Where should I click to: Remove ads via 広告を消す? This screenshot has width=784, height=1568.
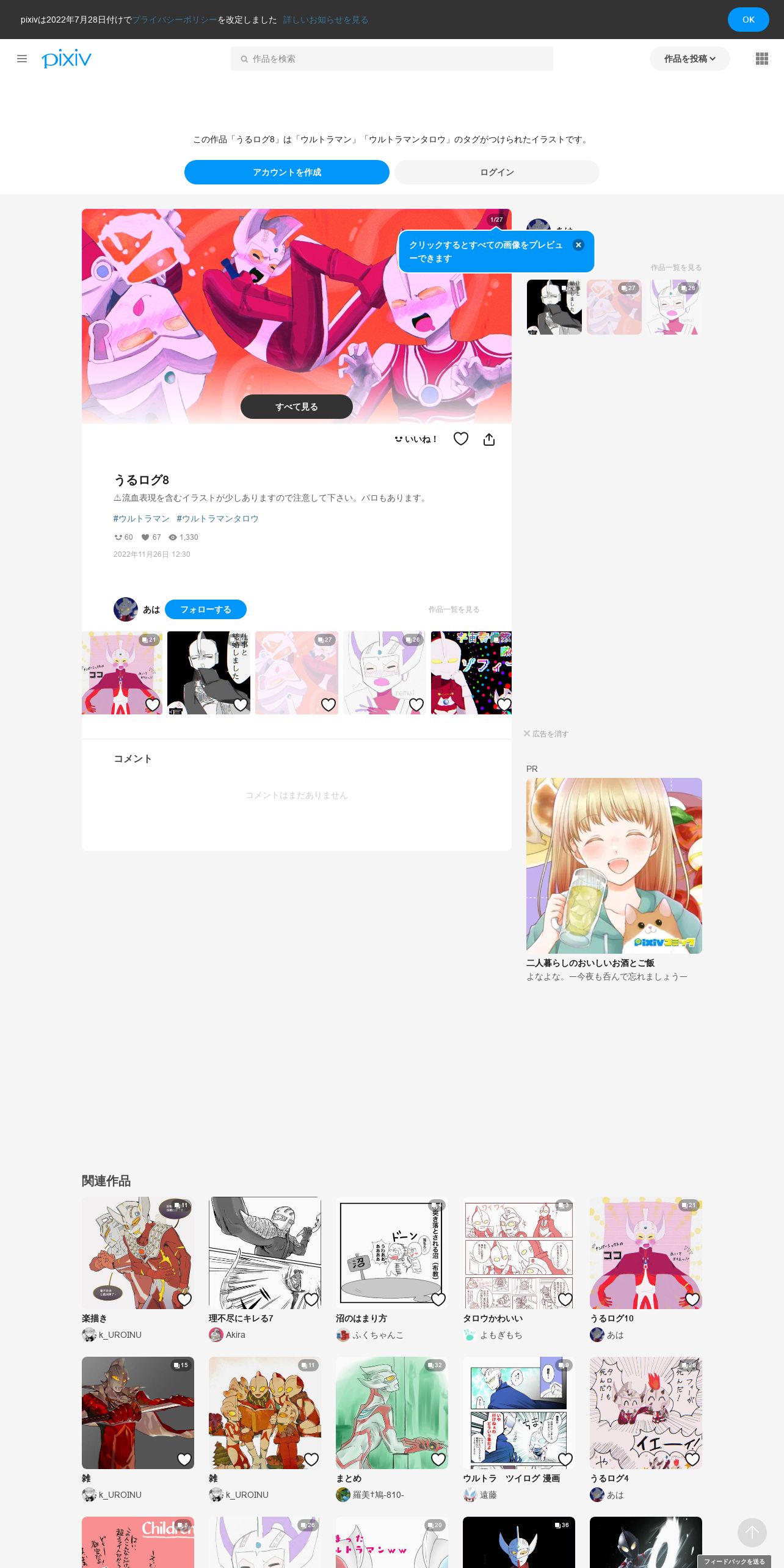(546, 734)
